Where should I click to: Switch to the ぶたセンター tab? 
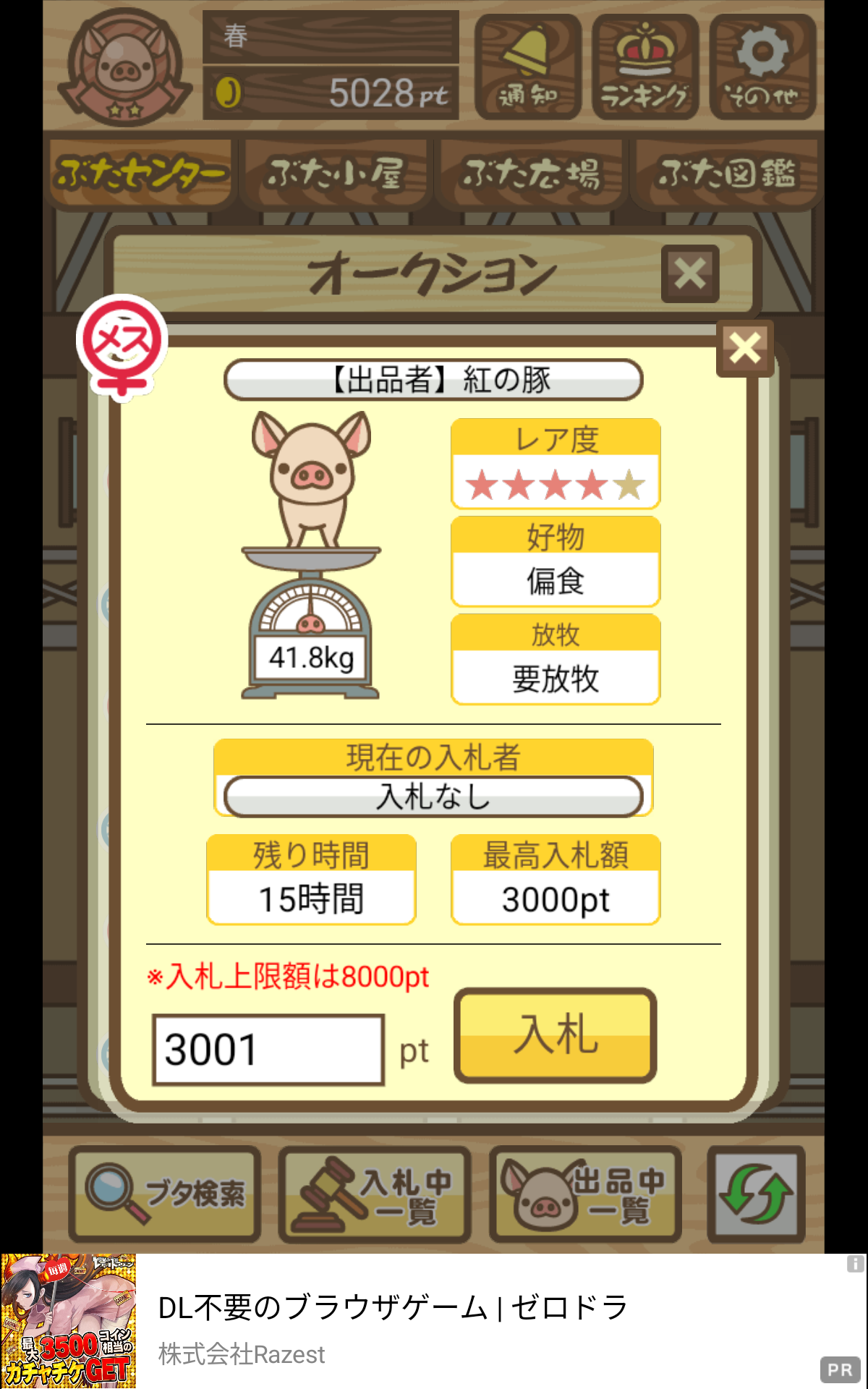point(140,174)
